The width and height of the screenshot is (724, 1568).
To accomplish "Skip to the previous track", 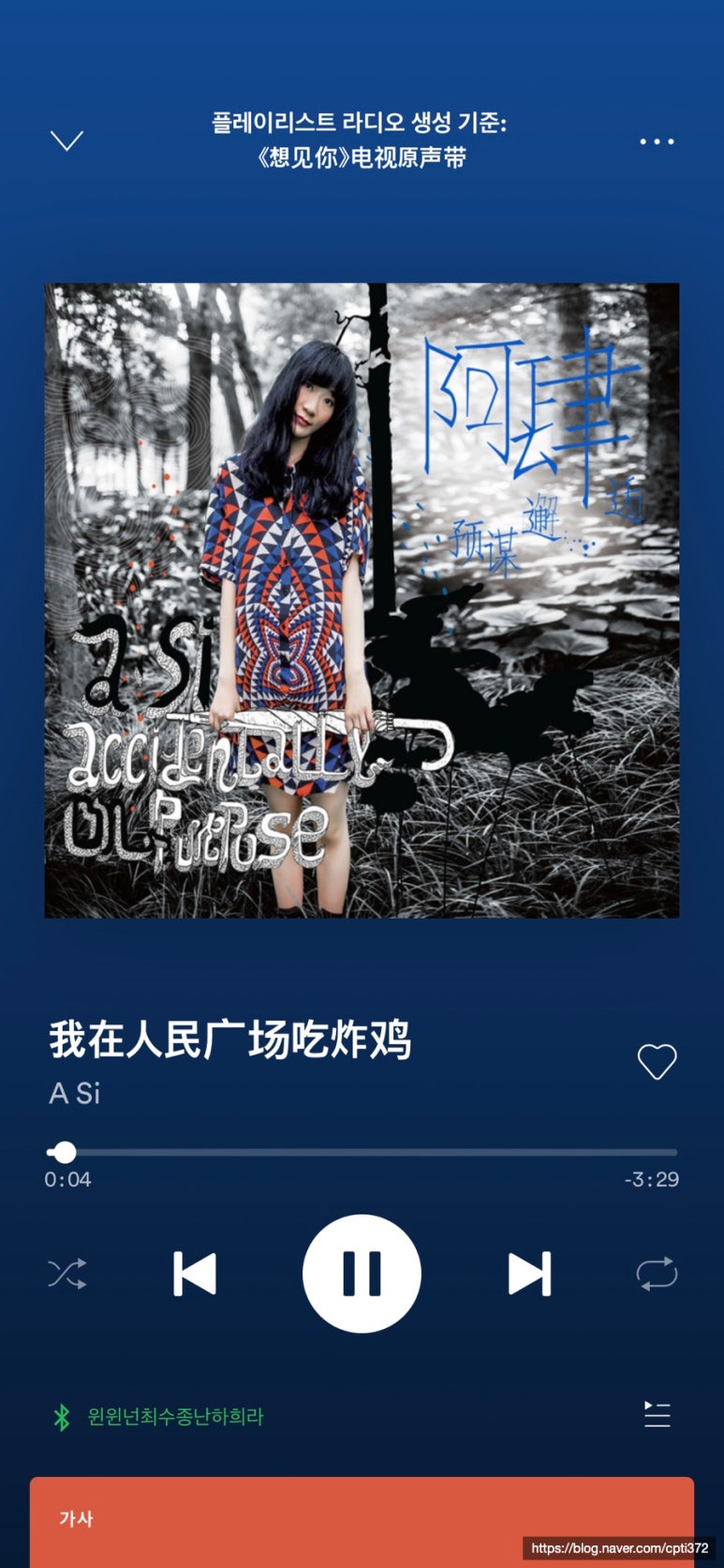I will (x=195, y=1274).
